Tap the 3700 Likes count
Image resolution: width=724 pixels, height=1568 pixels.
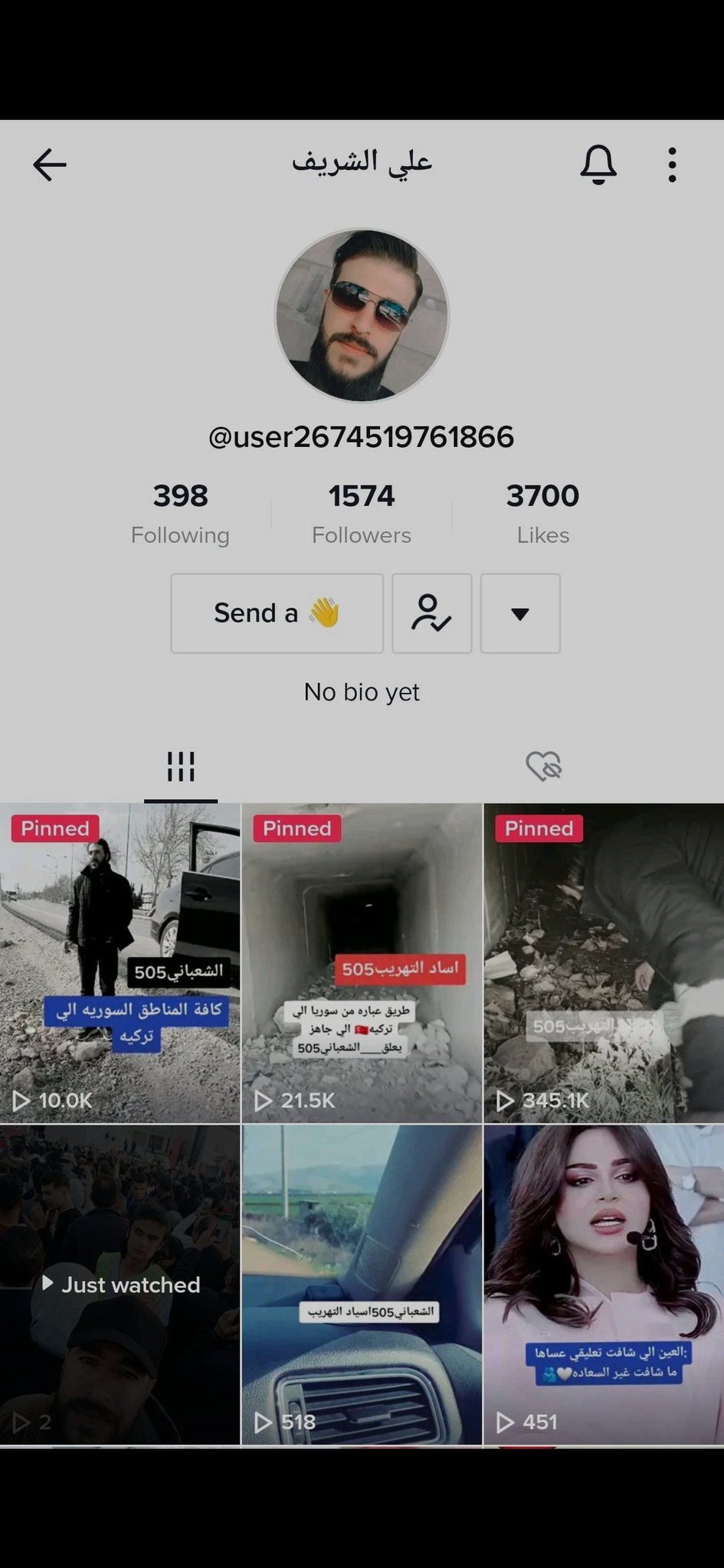point(542,513)
